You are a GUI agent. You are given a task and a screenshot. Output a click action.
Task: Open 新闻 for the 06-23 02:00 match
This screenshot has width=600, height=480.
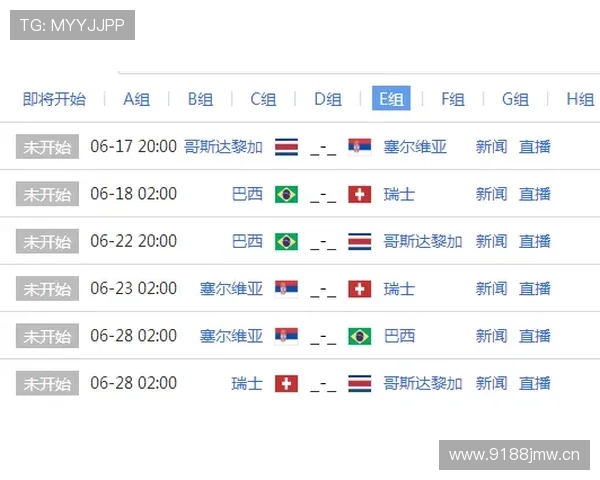click(x=491, y=289)
